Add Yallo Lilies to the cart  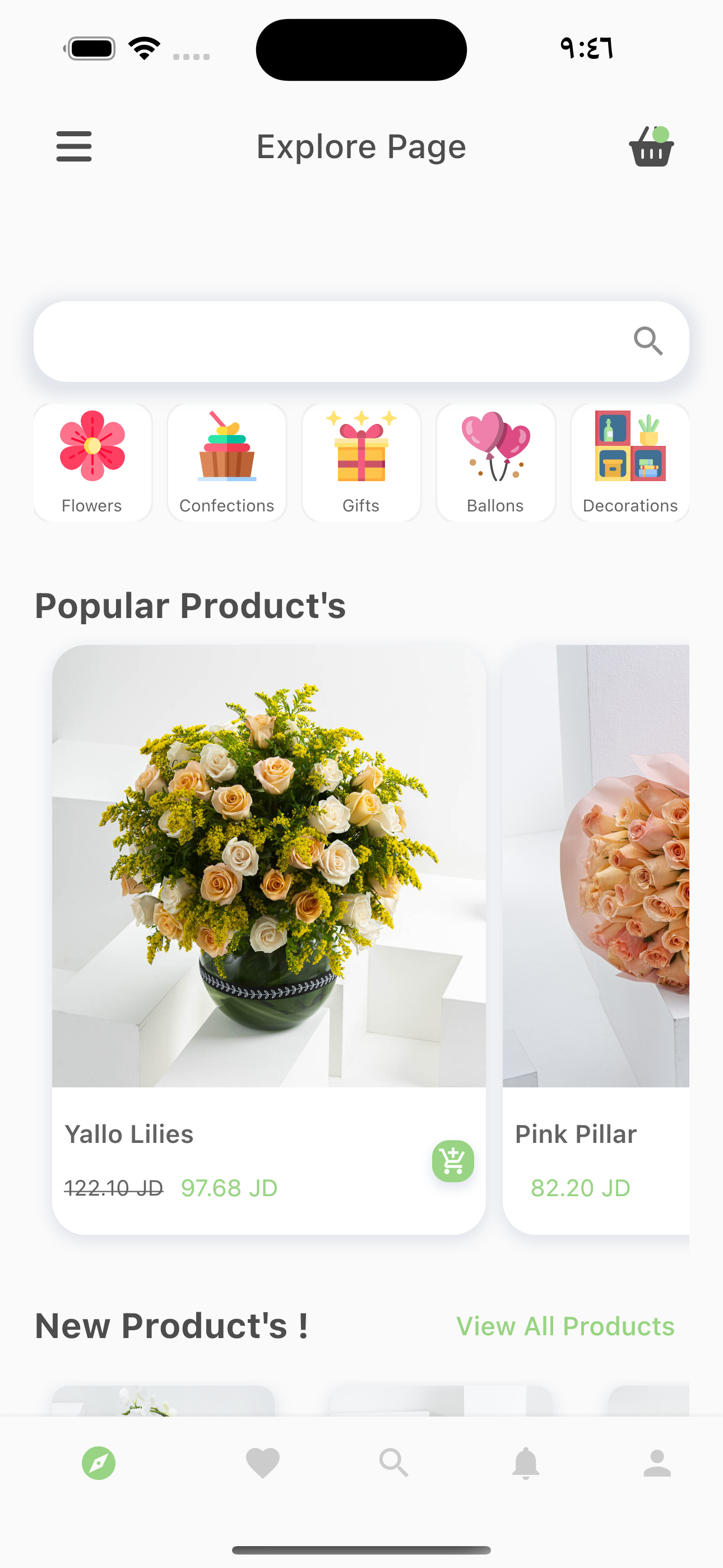tap(453, 1161)
